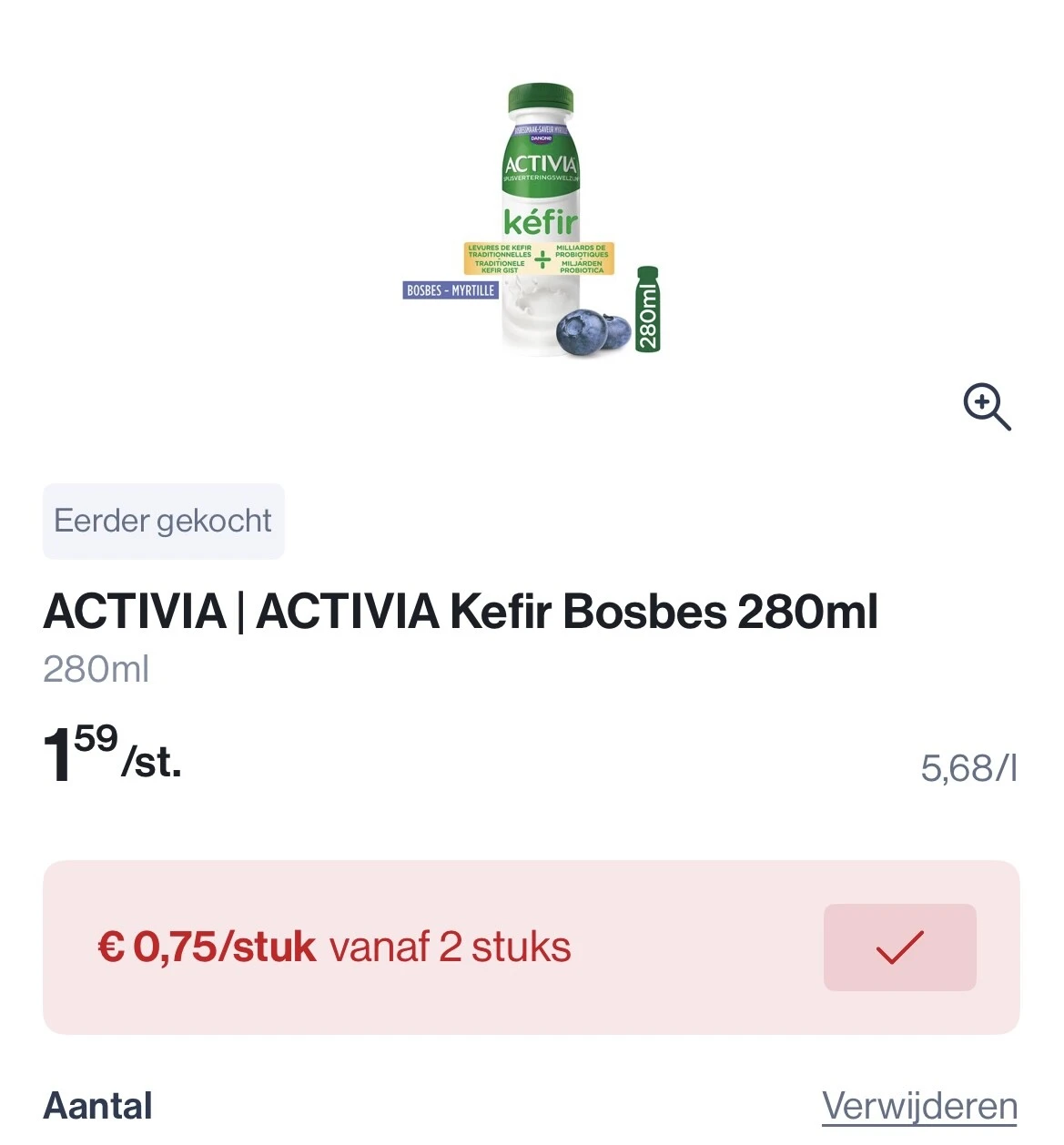The image size is (1064, 1145).
Task: Select the Eerder gekocht badge
Action: 163,521
